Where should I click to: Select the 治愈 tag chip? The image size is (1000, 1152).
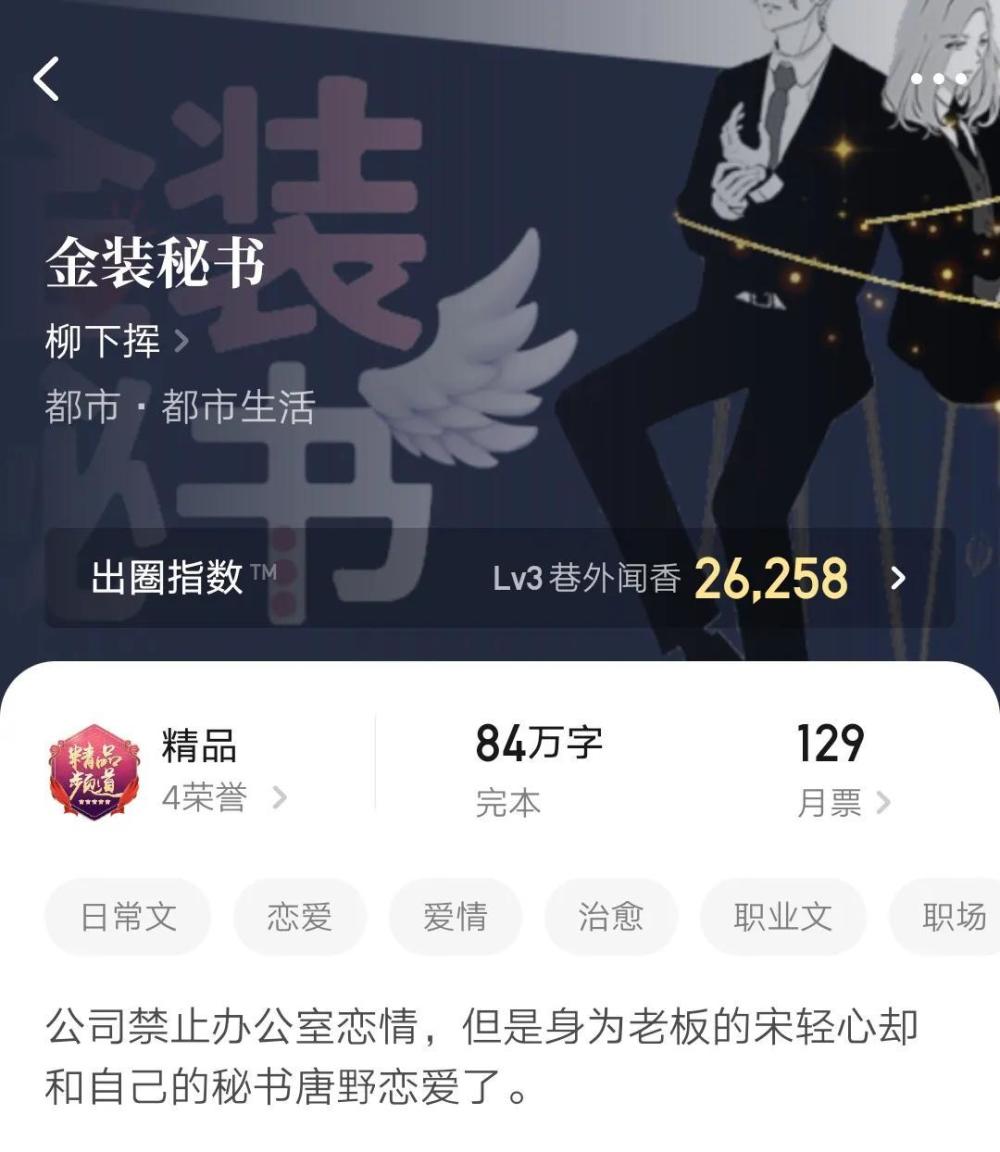611,917
